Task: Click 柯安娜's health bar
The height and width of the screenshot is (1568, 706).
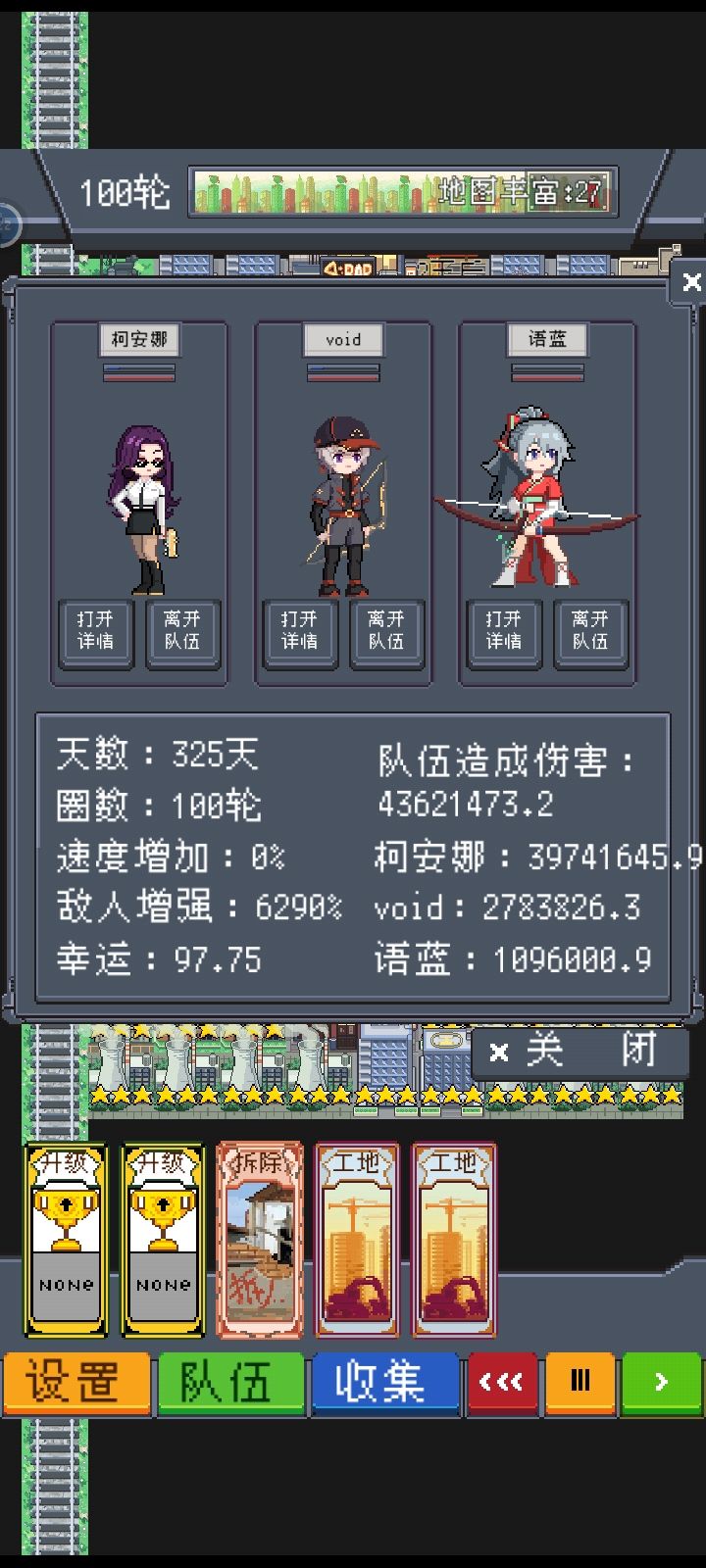Action: click(x=138, y=371)
